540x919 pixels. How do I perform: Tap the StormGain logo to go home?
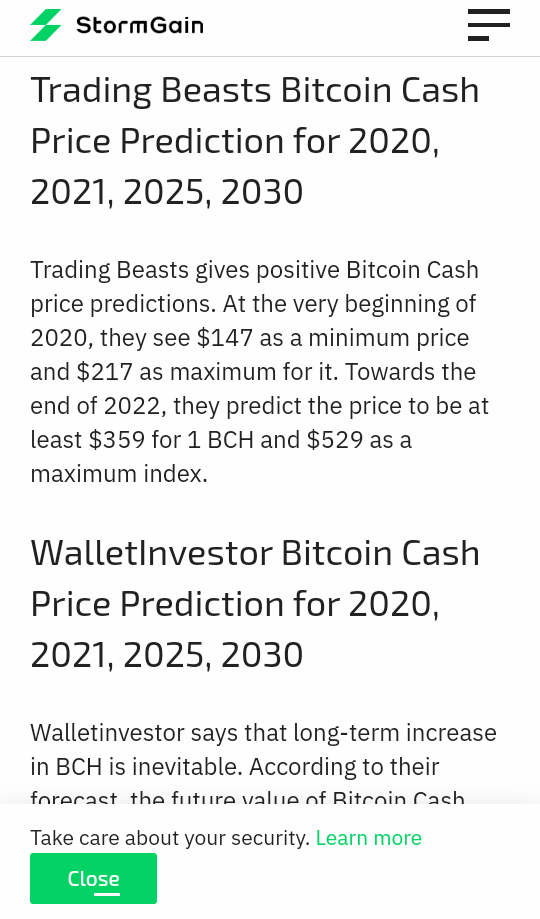pos(117,25)
